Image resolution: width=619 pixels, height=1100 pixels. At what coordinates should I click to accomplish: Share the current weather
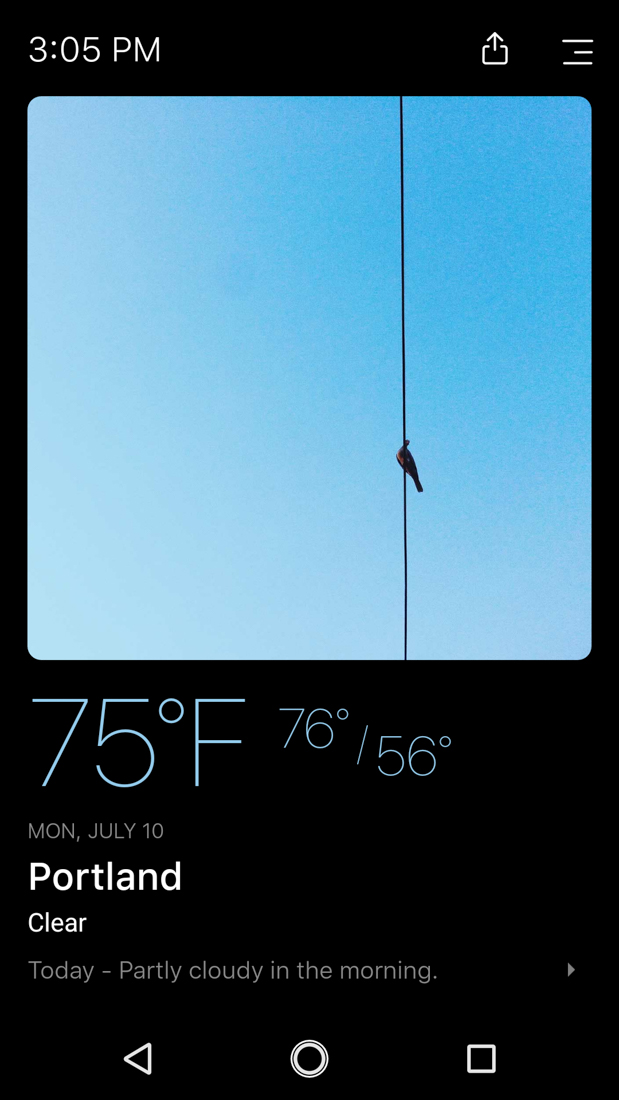tap(495, 49)
